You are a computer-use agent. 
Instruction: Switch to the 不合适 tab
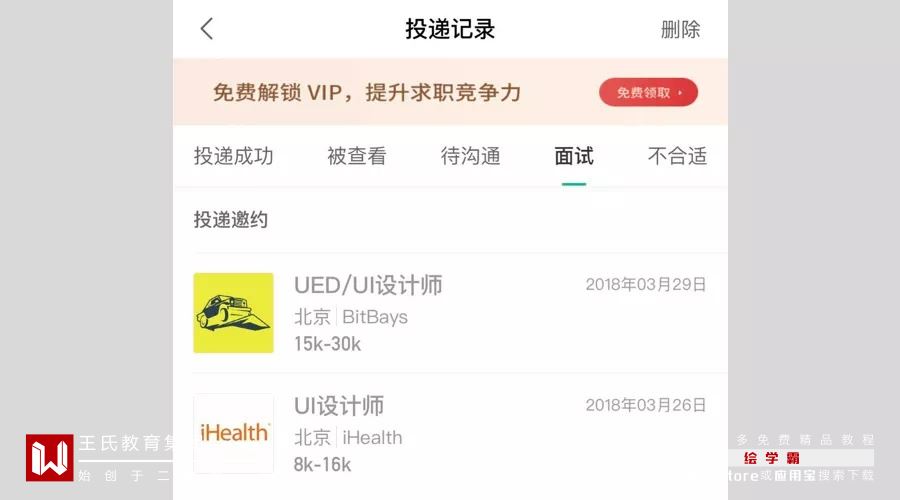click(x=677, y=156)
